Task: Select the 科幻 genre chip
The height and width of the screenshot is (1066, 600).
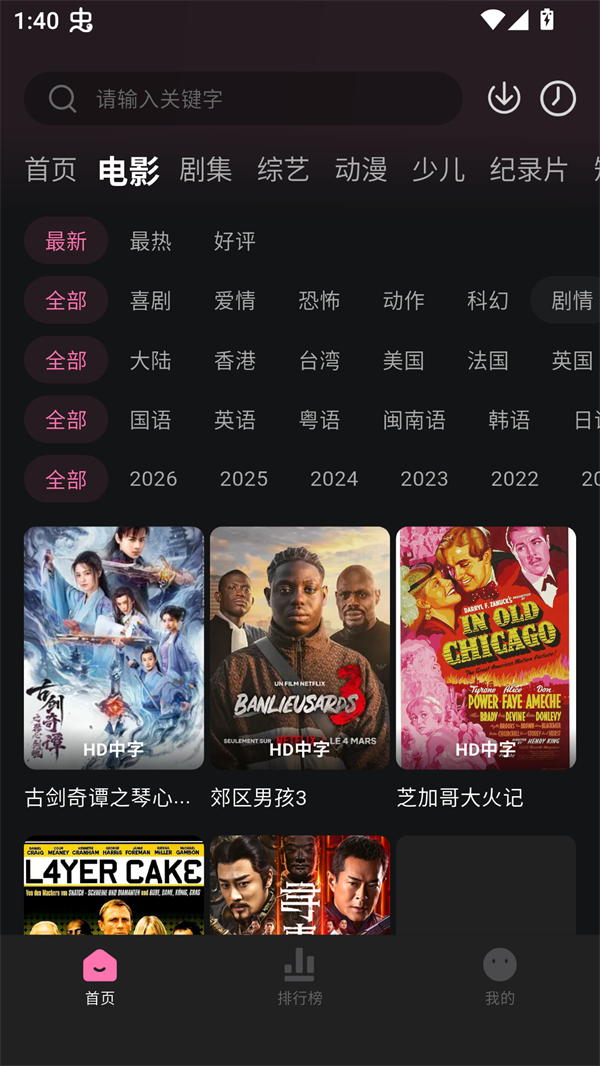Action: point(488,301)
